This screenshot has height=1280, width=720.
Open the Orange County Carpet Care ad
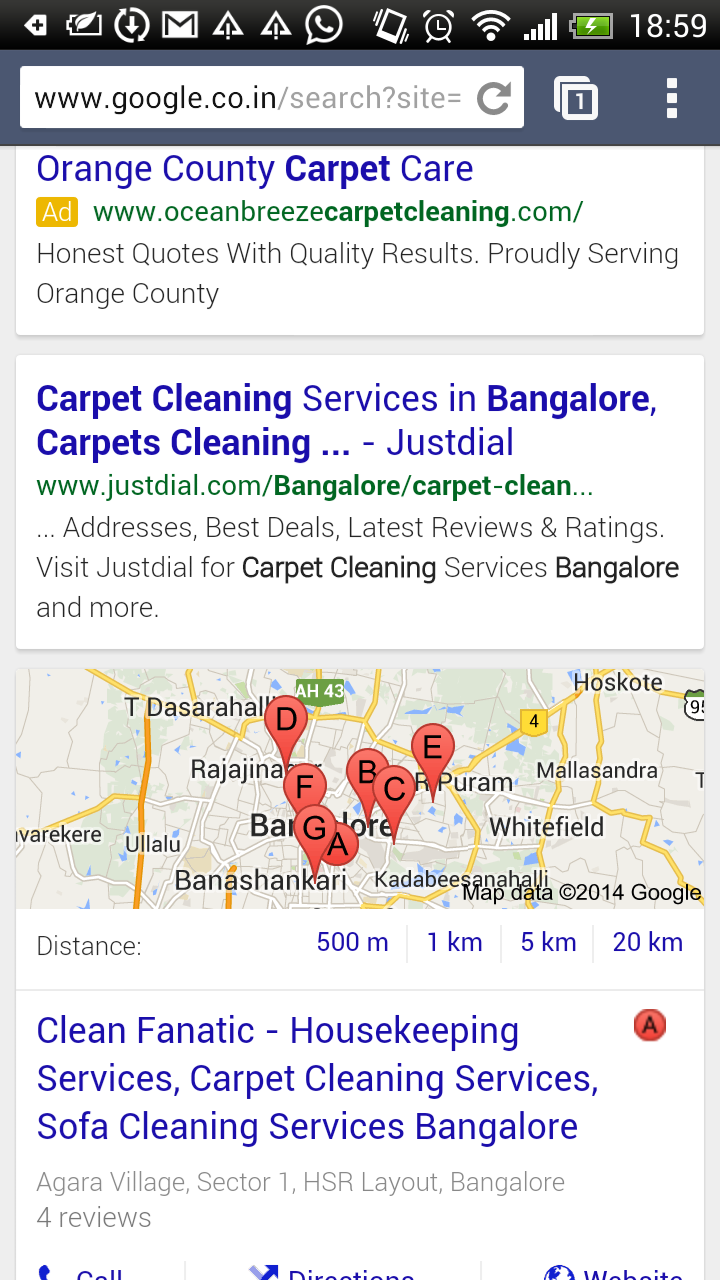(255, 169)
